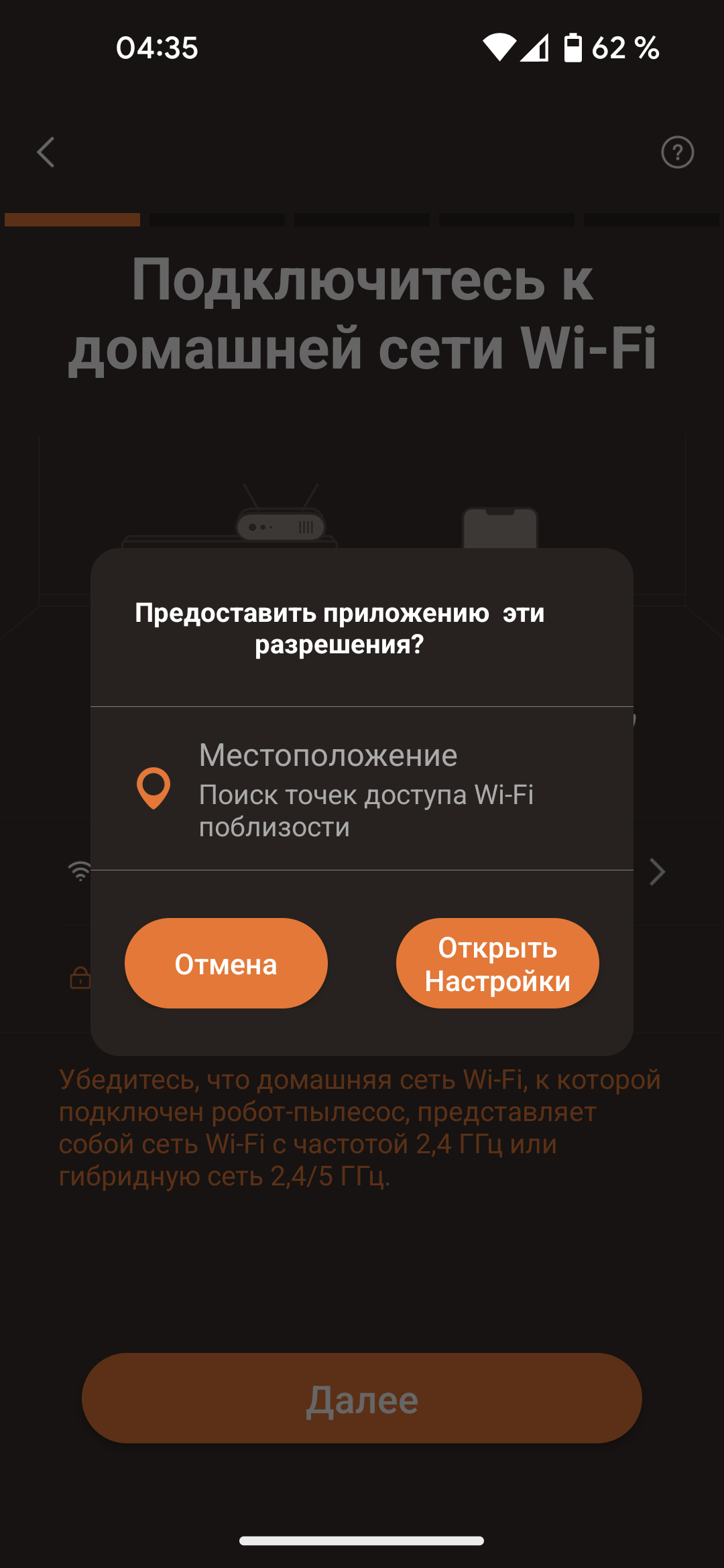Open the help question mark icon
Image resolution: width=724 pixels, height=1568 pixels.
[x=677, y=152]
